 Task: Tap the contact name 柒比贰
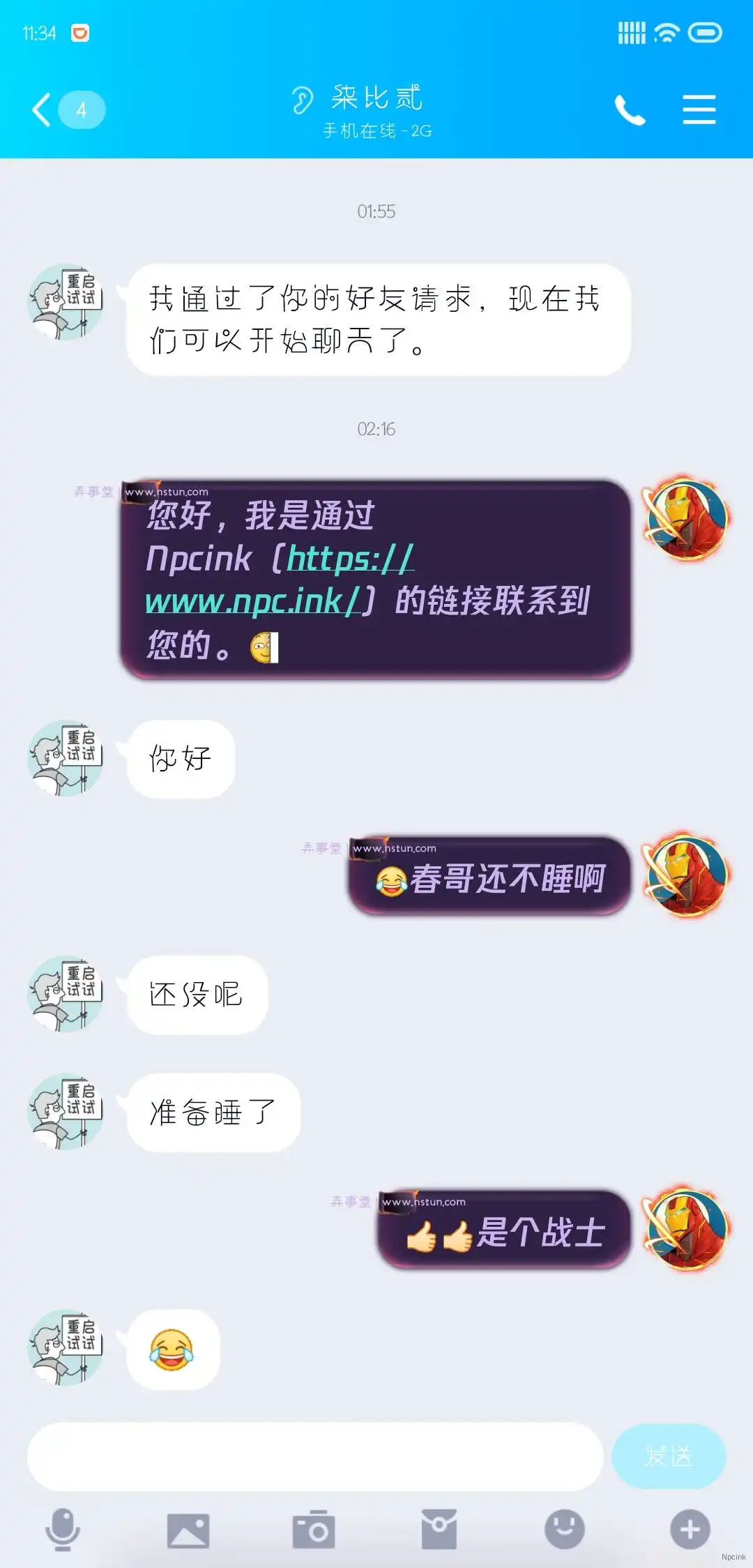[x=380, y=98]
